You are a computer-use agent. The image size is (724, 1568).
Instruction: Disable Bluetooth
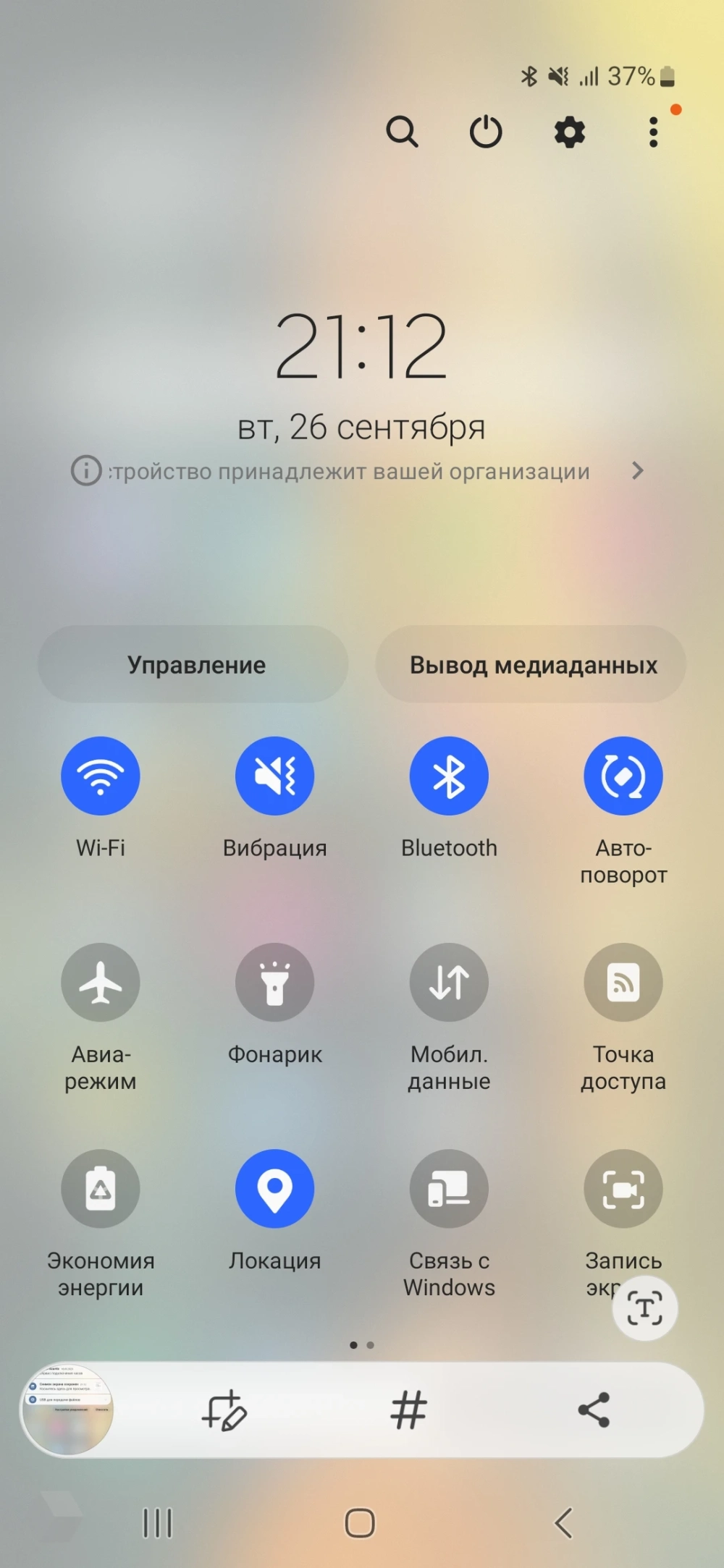449,776
